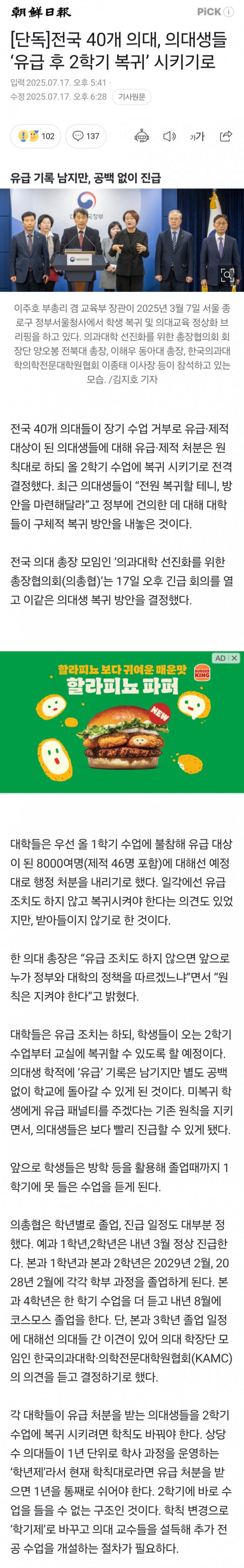
Task: Open the reactions button showing 102
Action: [36, 136]
